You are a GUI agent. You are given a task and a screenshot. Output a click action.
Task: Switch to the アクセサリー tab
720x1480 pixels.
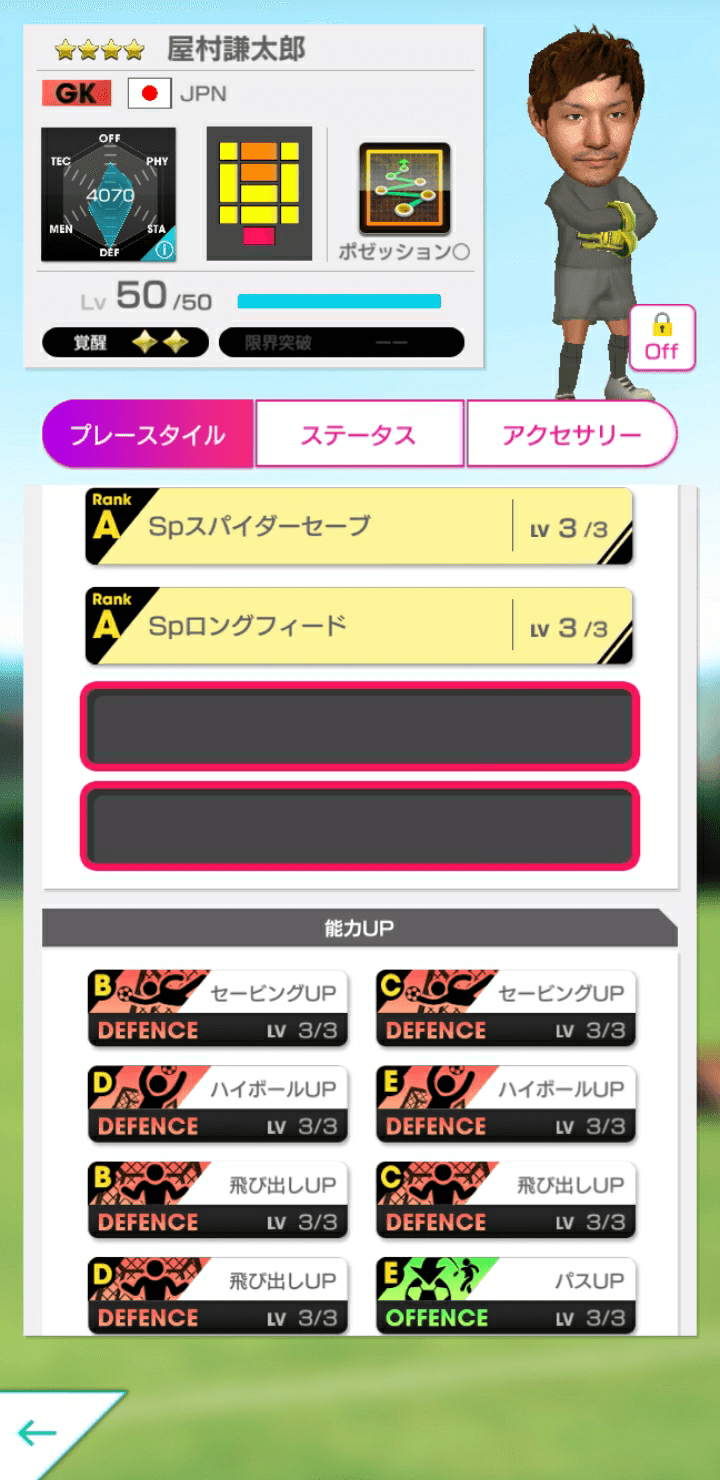(x=571, y=435)
